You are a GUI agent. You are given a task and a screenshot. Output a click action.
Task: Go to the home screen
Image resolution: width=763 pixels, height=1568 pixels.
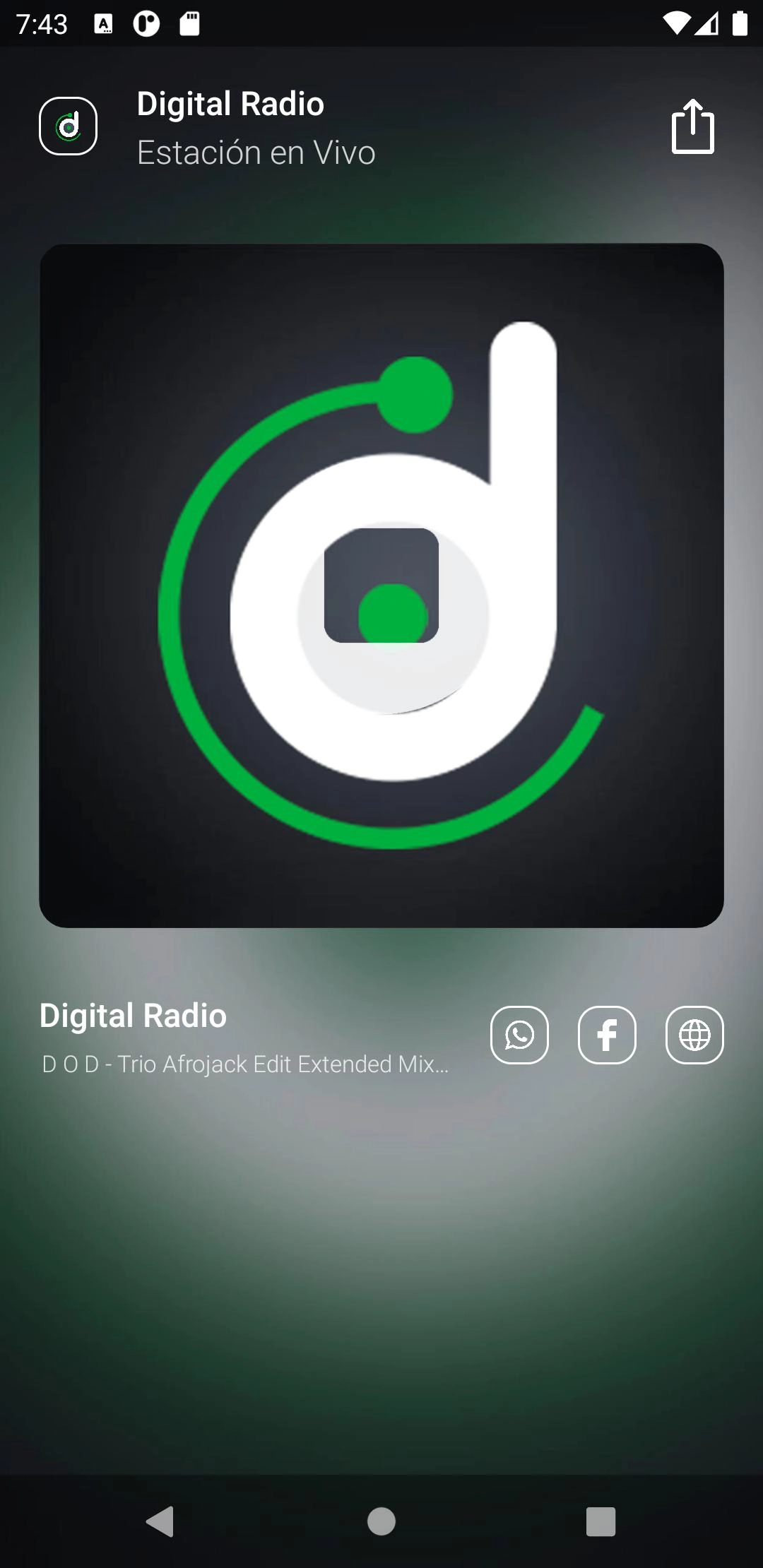coord(381,1521)
